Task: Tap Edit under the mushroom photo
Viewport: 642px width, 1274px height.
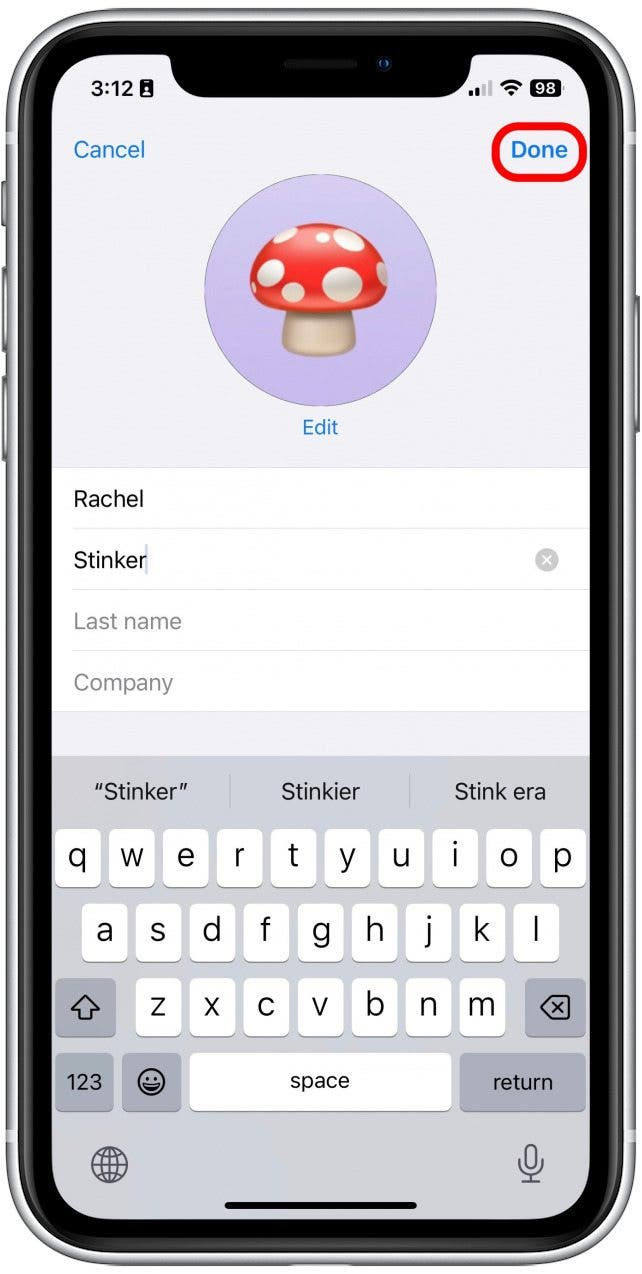Action: click(x=320, y=427)
